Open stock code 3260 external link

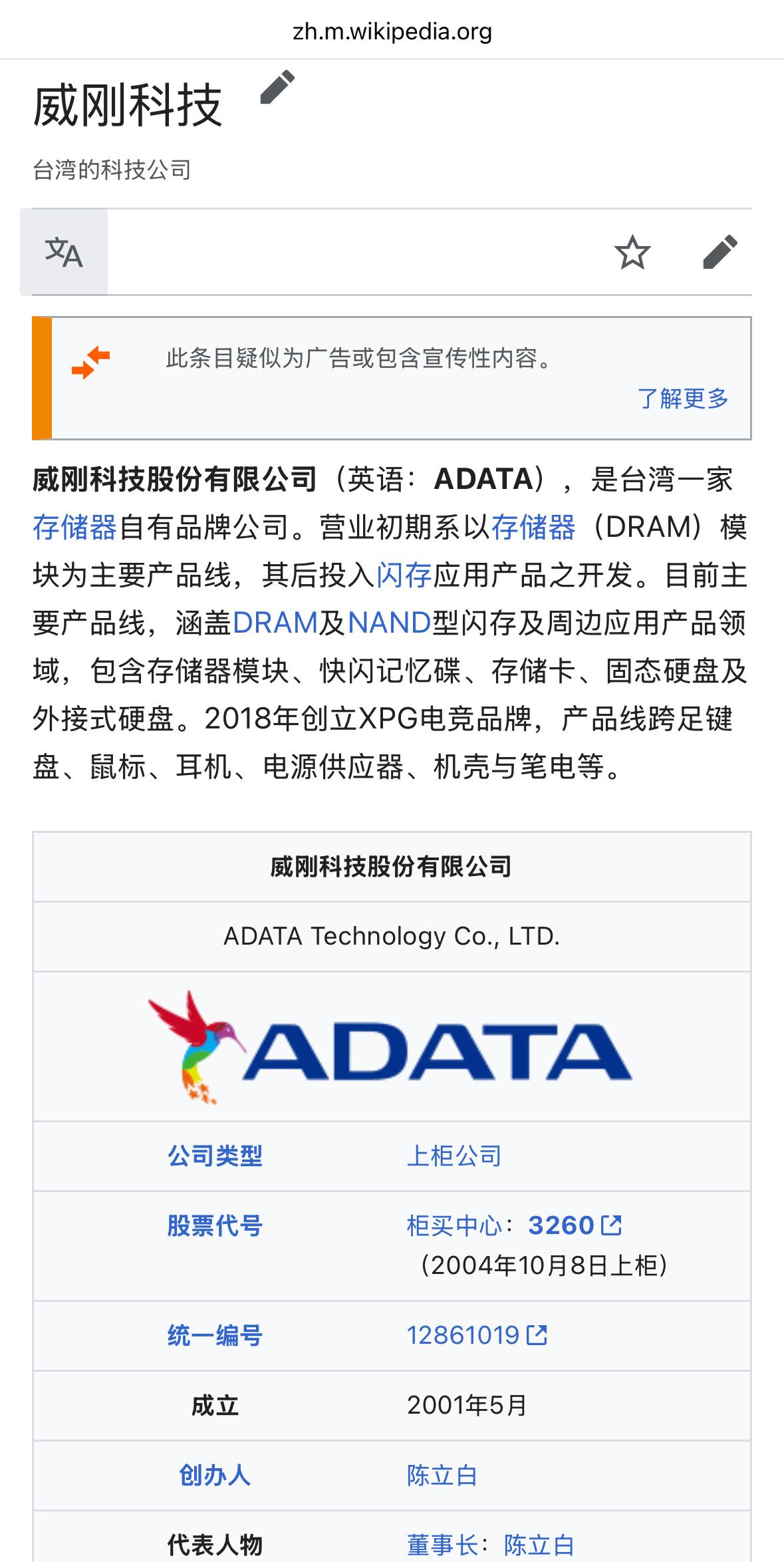click(x=561, y=1225)
